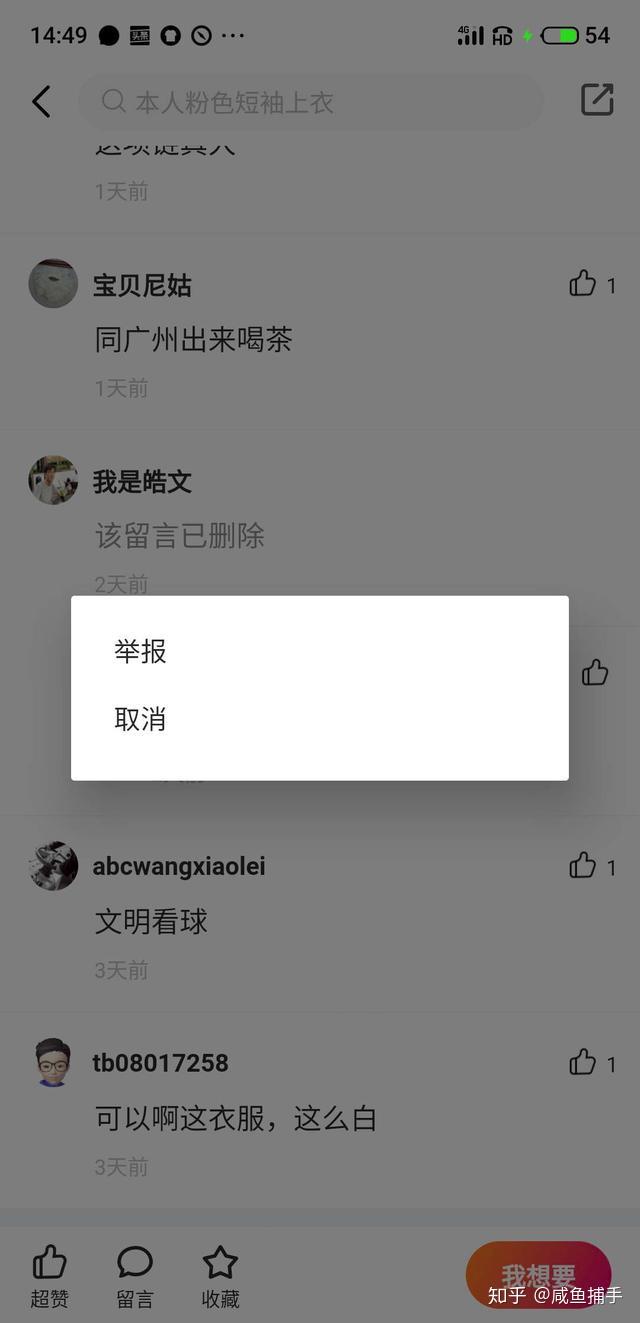640x1323 pixels.
Task: Tap the 我想要 button
Action: click(538, 1275)
